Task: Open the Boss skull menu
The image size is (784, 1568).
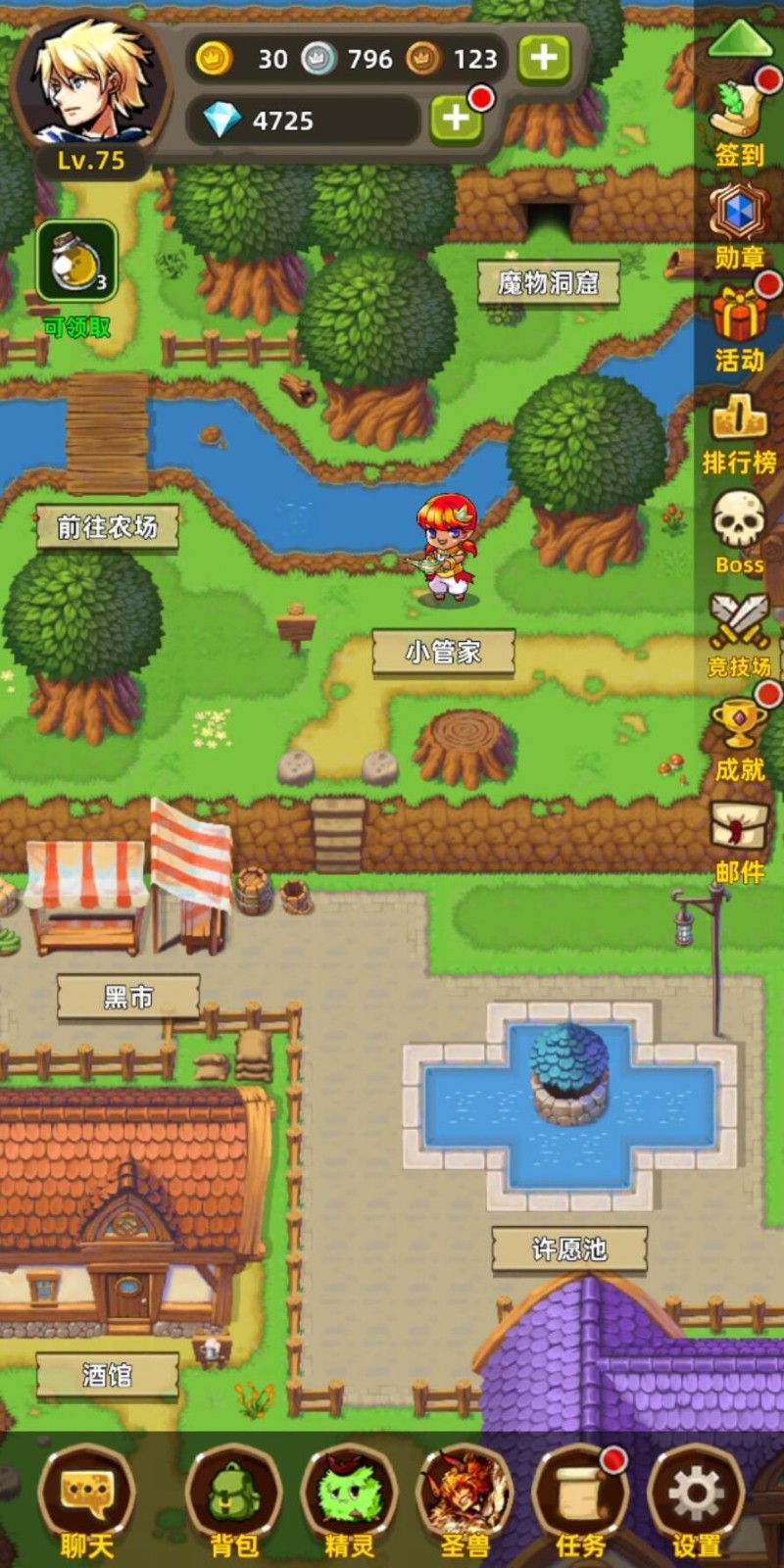Action: [x=739, y=531]
